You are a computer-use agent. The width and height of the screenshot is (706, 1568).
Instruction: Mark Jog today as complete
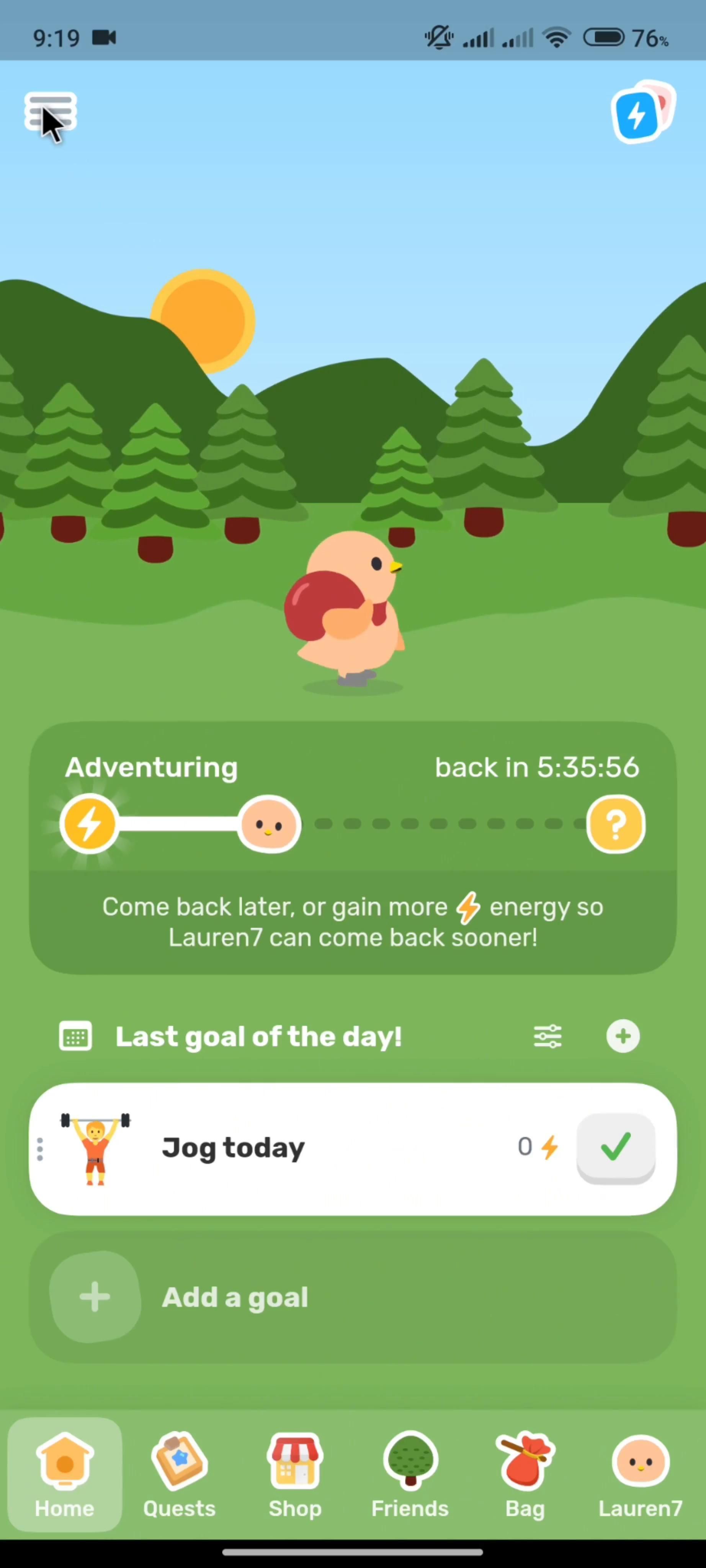pyautogui.click(x=615, y=1147)
